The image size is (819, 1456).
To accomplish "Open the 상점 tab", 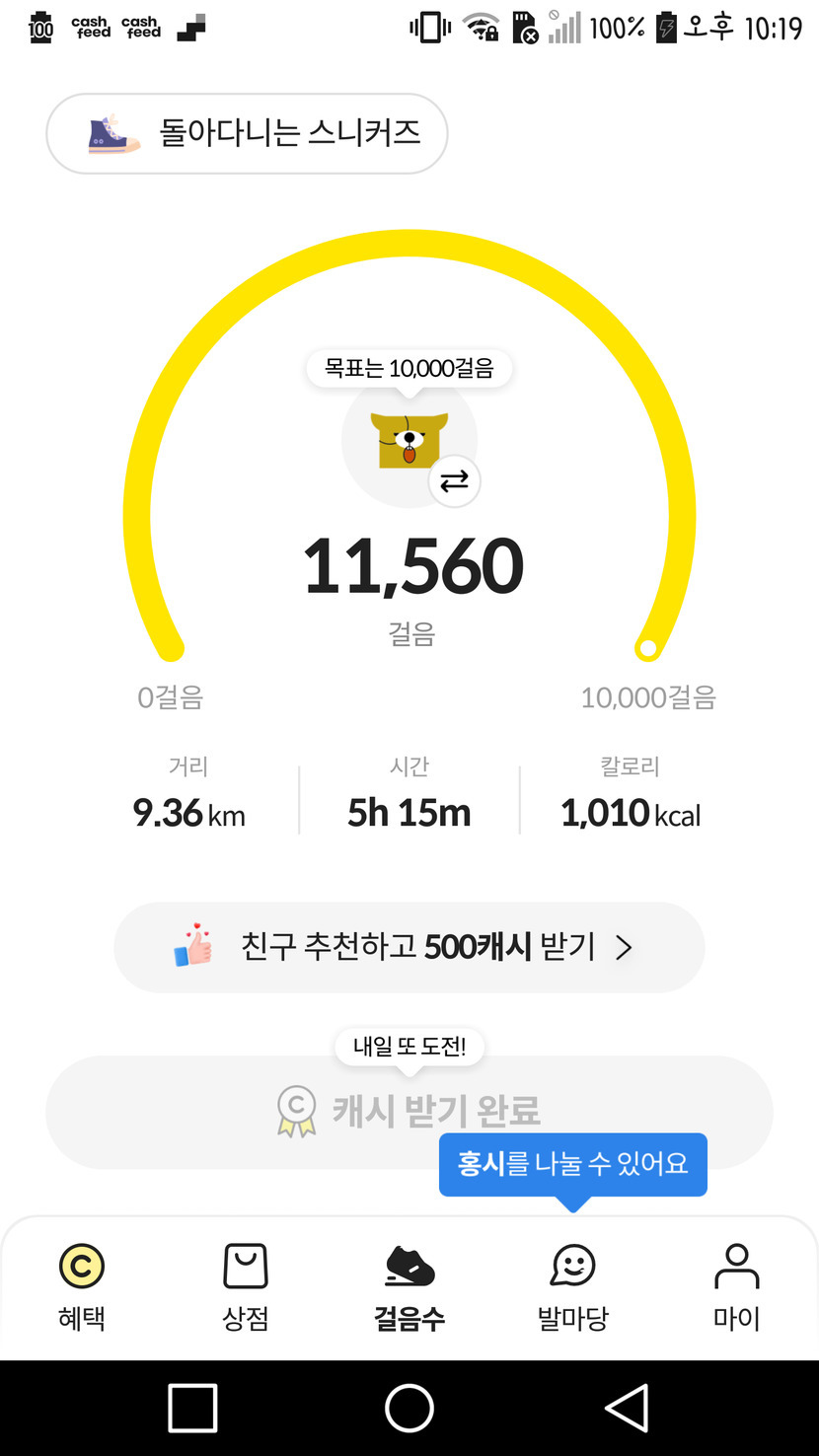I will click(x=246, y=1286).
